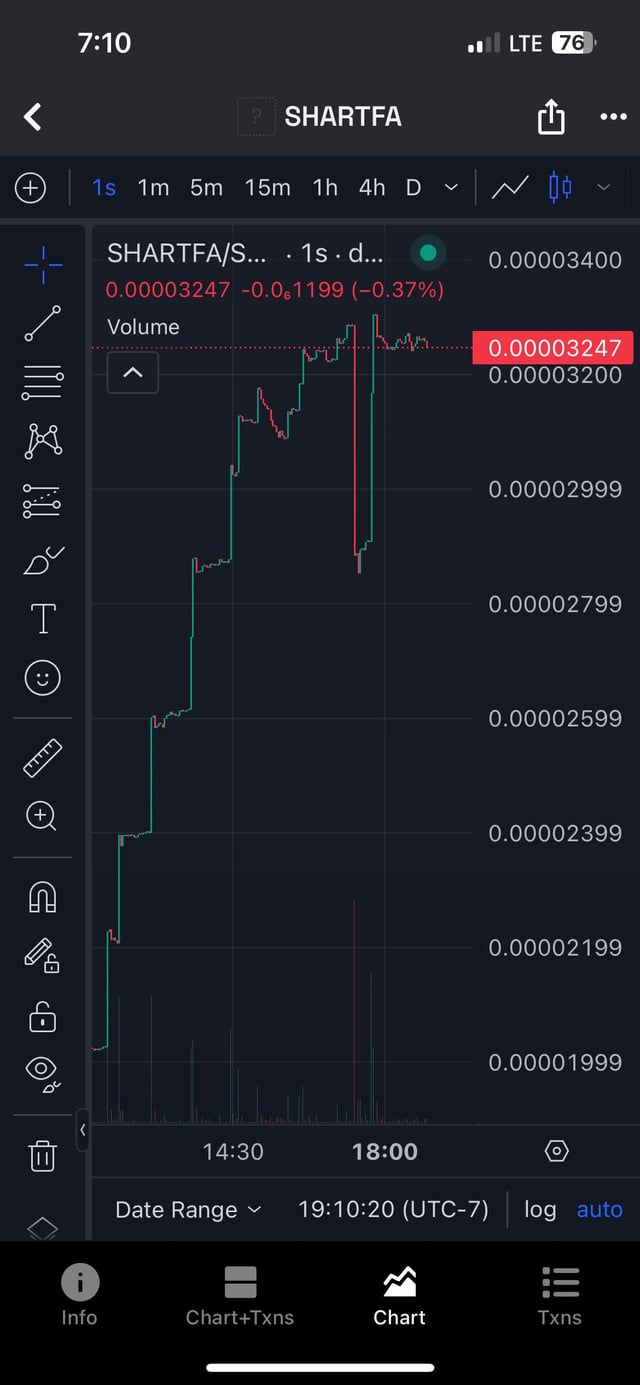
Task: Open the three-dot overflow menu
Action: pos(612,117)
